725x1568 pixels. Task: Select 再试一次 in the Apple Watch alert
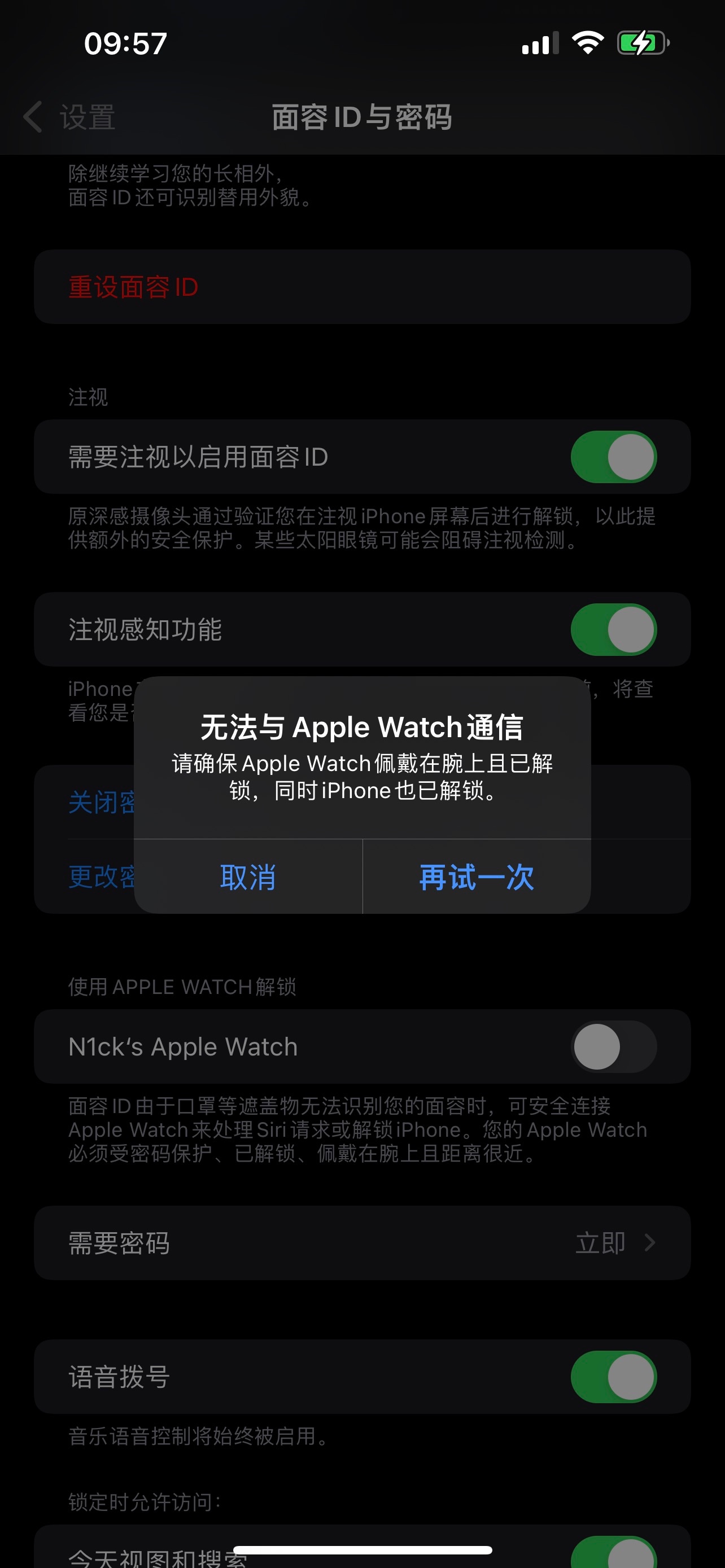click(x=477, y=877)
